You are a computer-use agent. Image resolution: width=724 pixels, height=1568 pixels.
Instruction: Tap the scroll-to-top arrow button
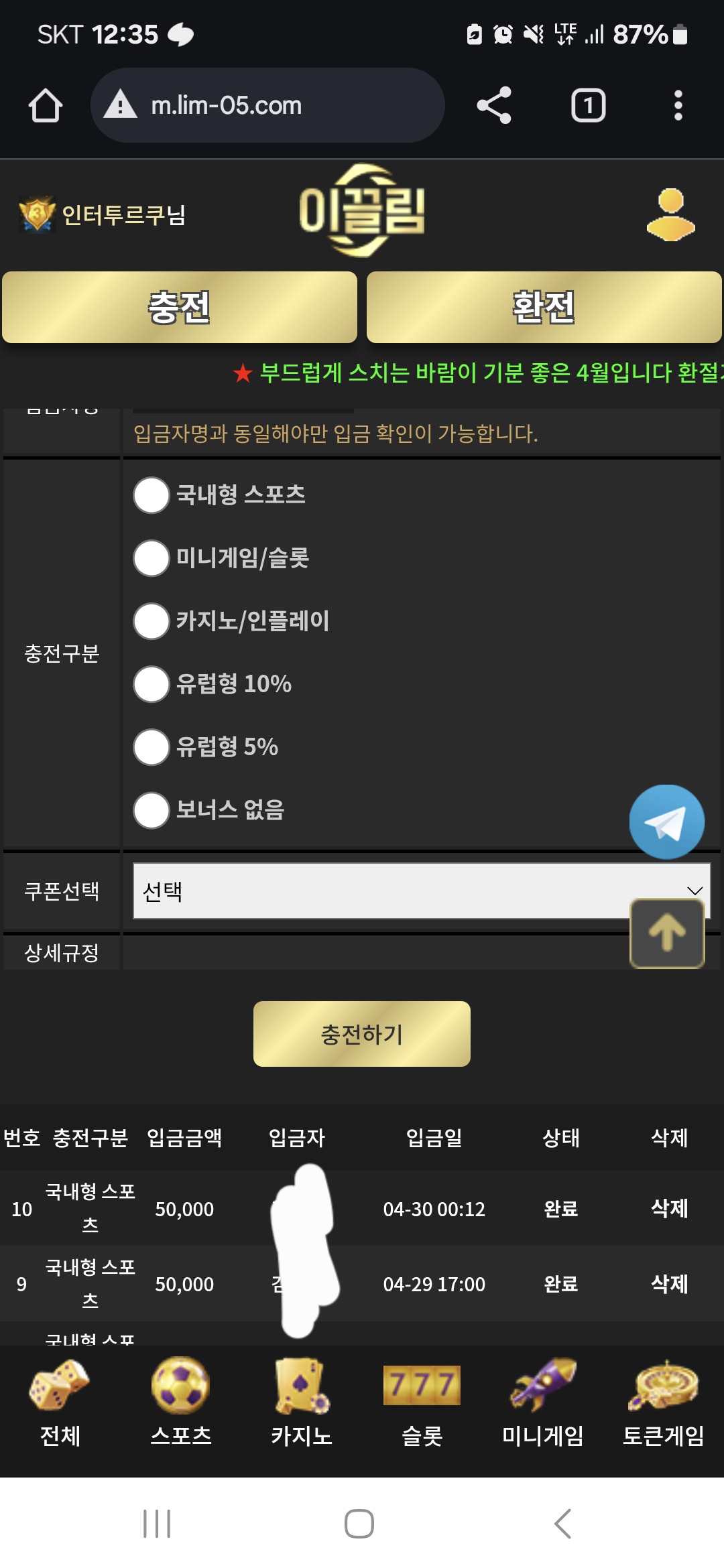(667, 933)
